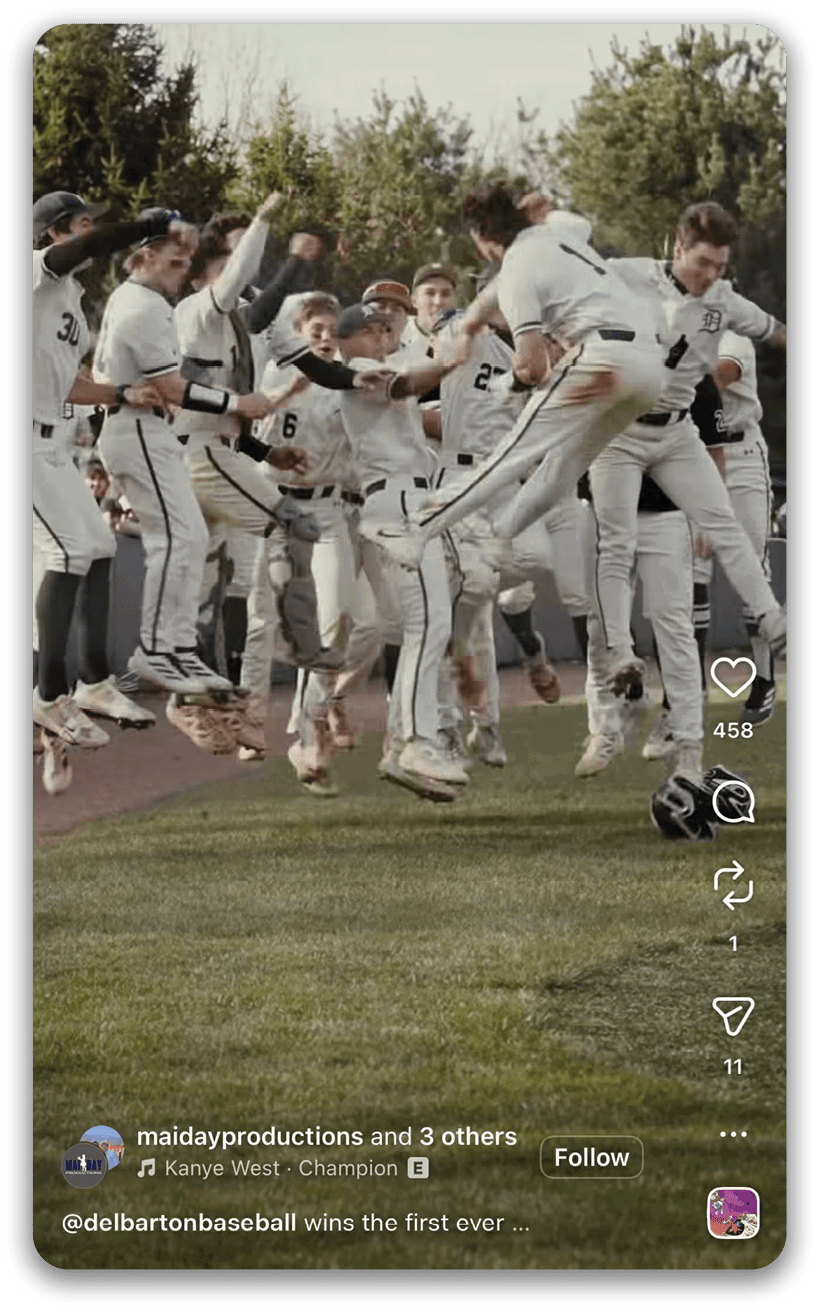The image size is (819, 1311).
Task: Open the maidayproductions profile
Action: pos(250,1137)
